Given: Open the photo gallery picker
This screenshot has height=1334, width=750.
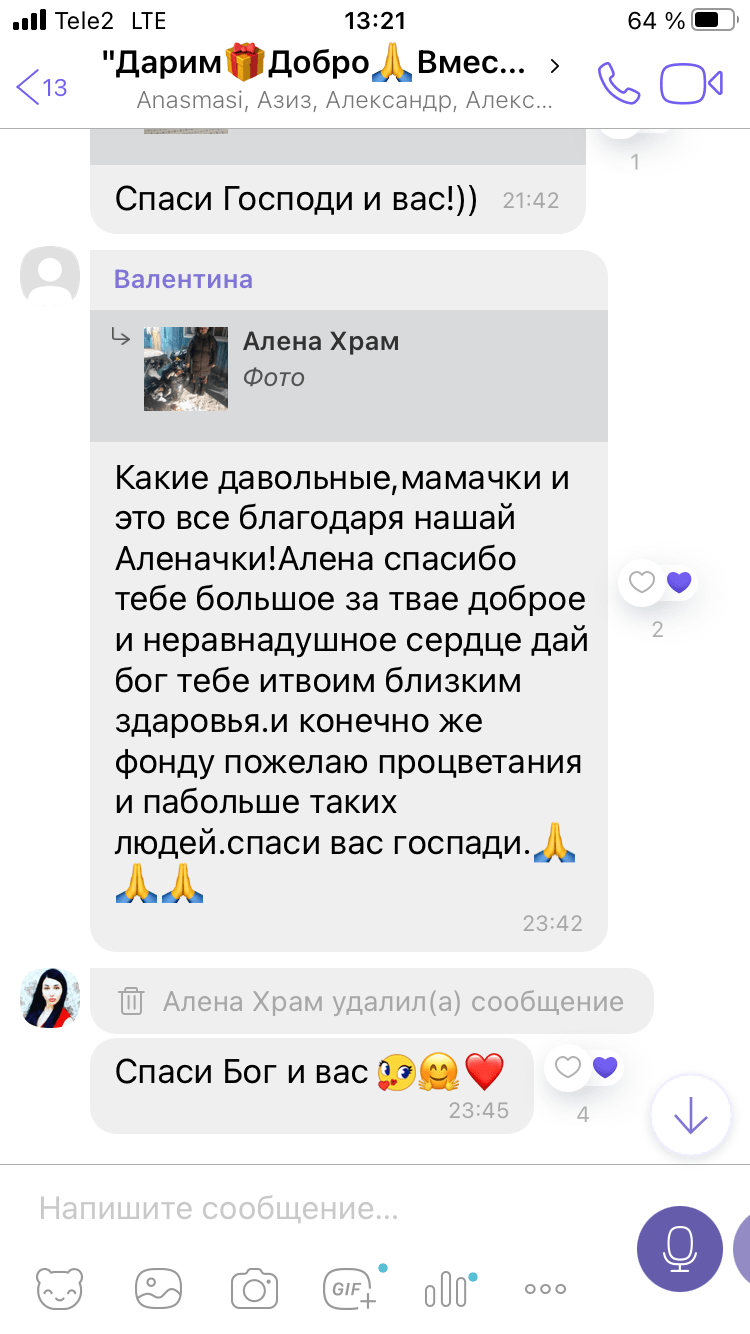Looking at the screenshot, I should click(x=158, y=1288).
